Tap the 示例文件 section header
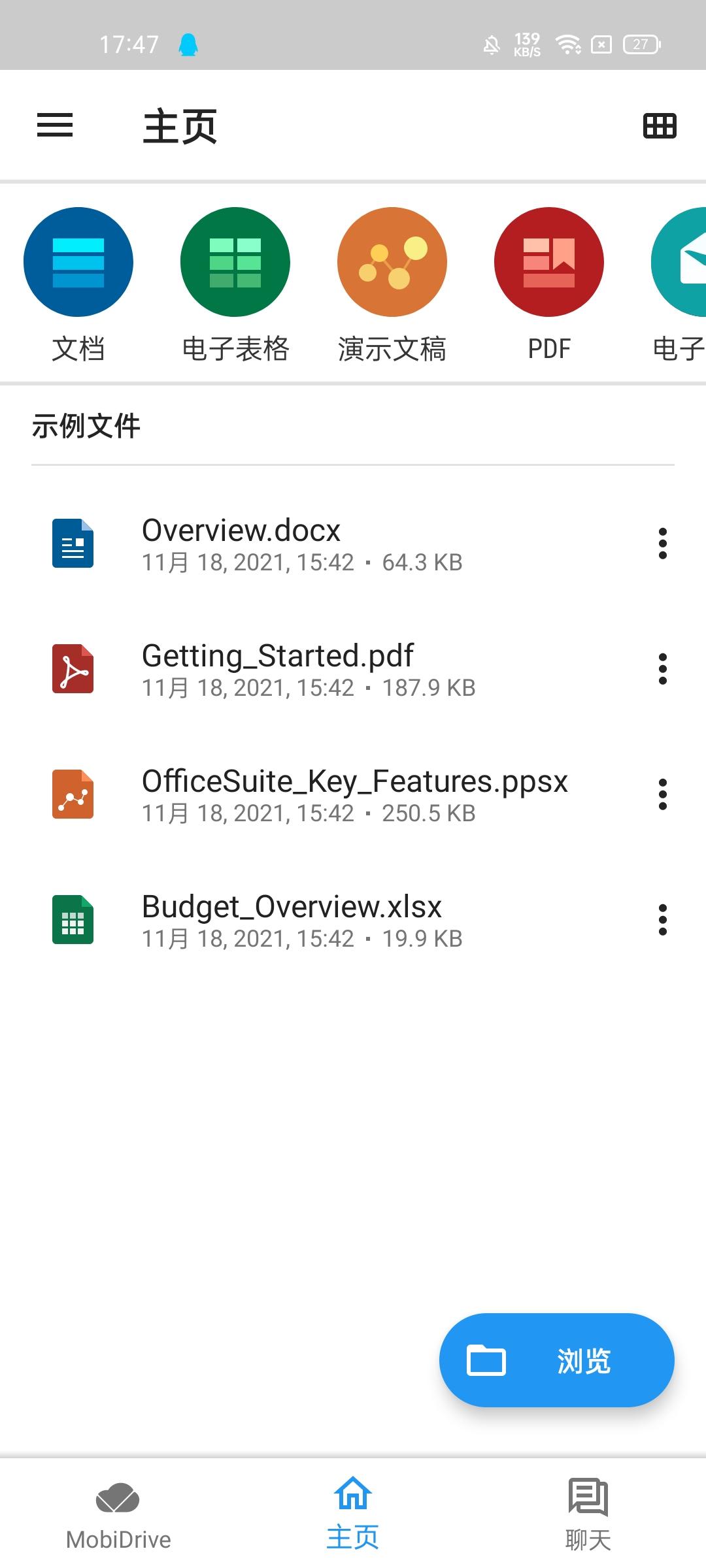The height and width of the screenshot is (1568, 706). [86, 425]
